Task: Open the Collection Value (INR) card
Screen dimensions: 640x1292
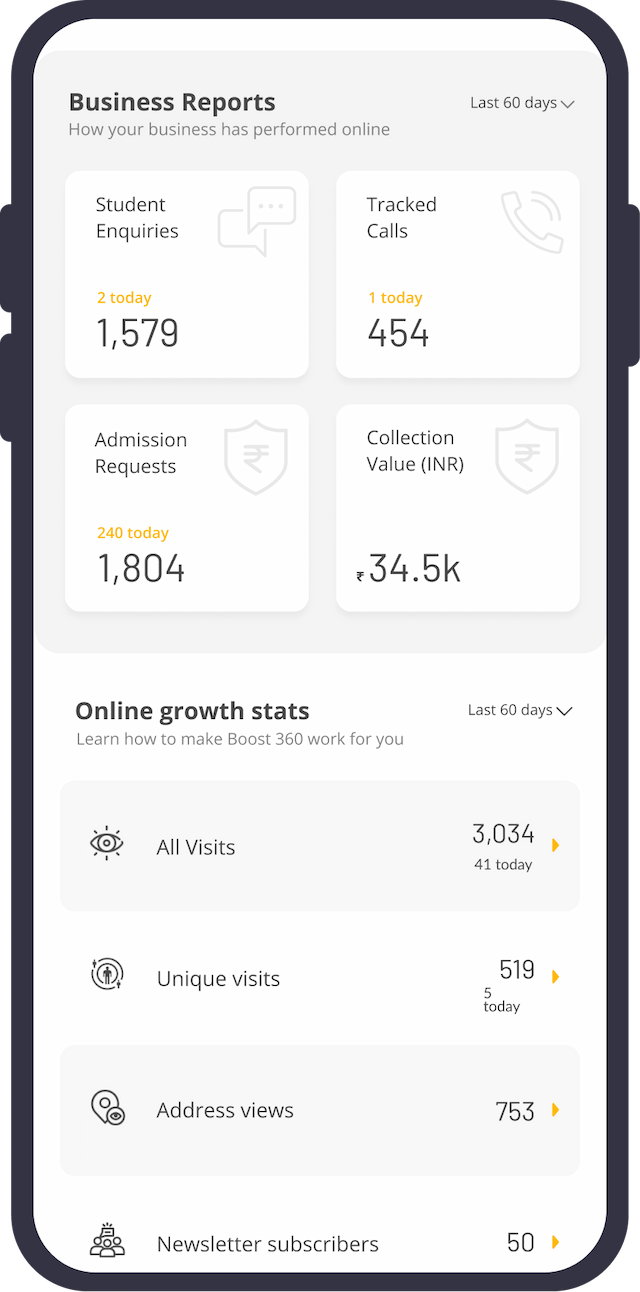Action: (x=457, y=508)
